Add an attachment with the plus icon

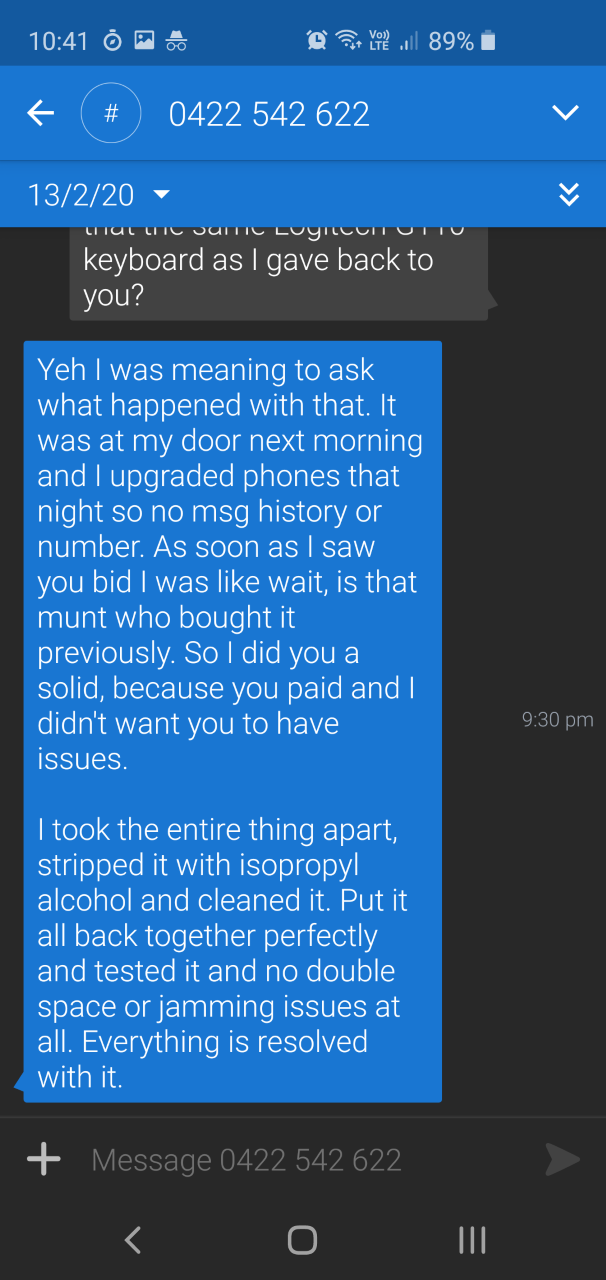44,1160
